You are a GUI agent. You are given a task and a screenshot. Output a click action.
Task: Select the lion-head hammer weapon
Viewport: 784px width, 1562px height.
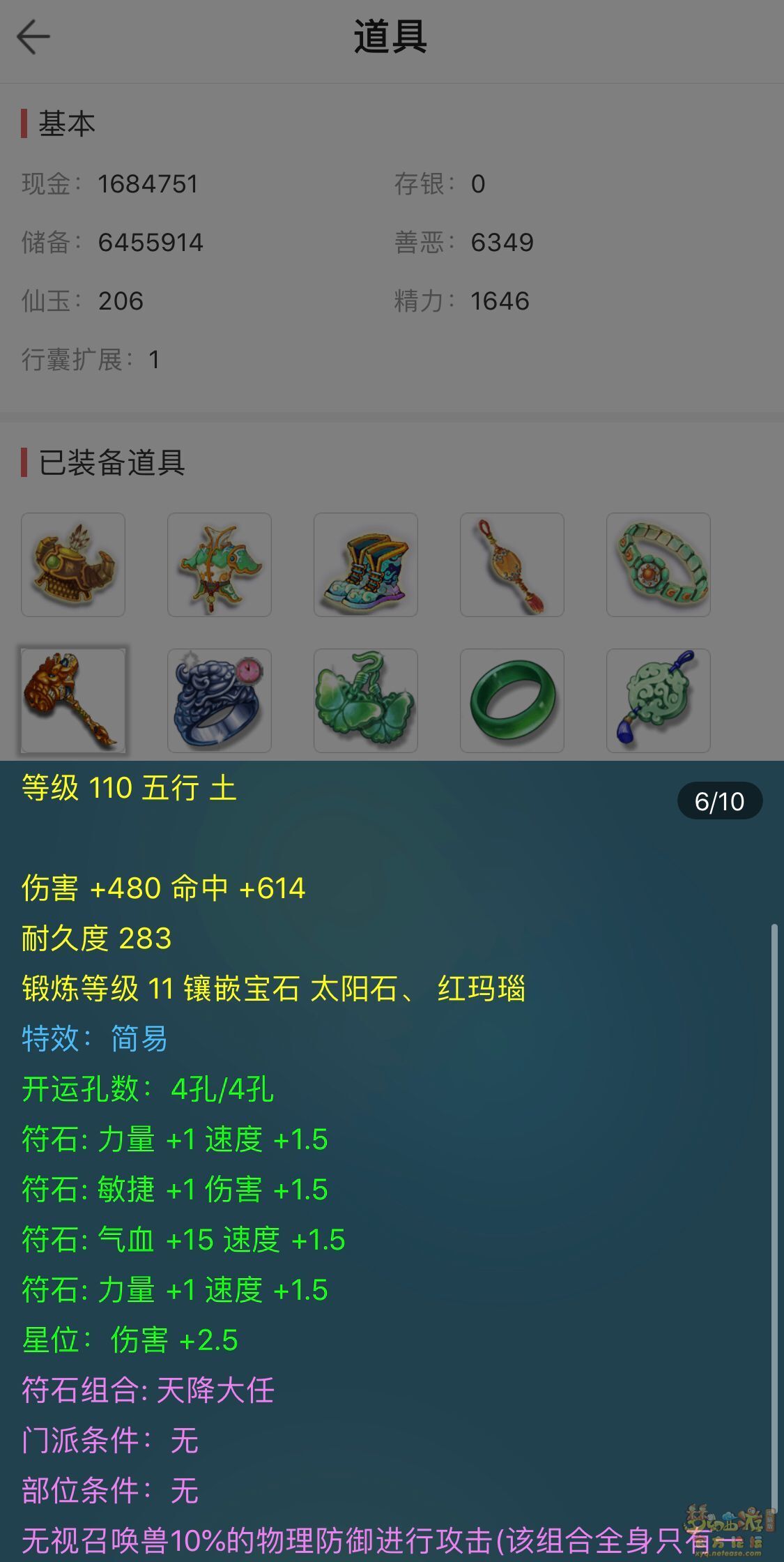point(73,701)
